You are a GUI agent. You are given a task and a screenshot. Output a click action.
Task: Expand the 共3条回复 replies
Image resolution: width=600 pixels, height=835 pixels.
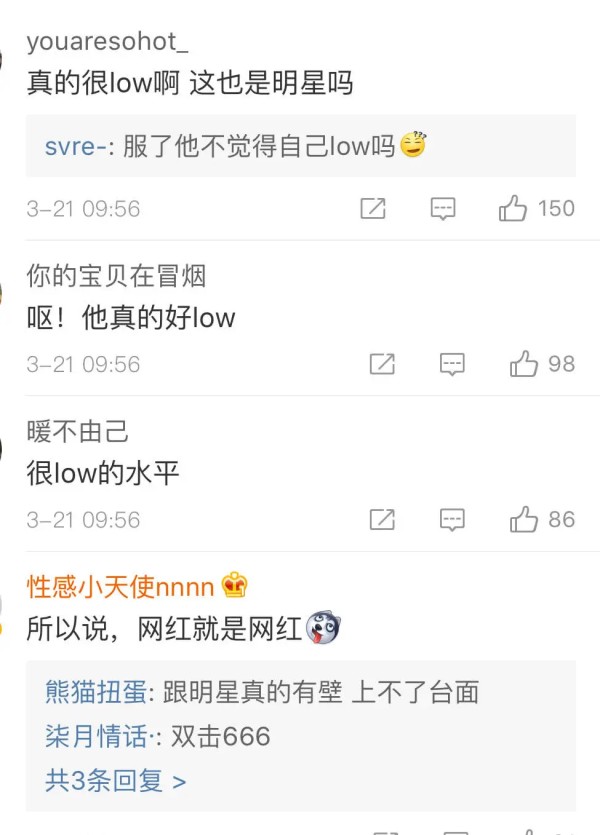(115, 780)
